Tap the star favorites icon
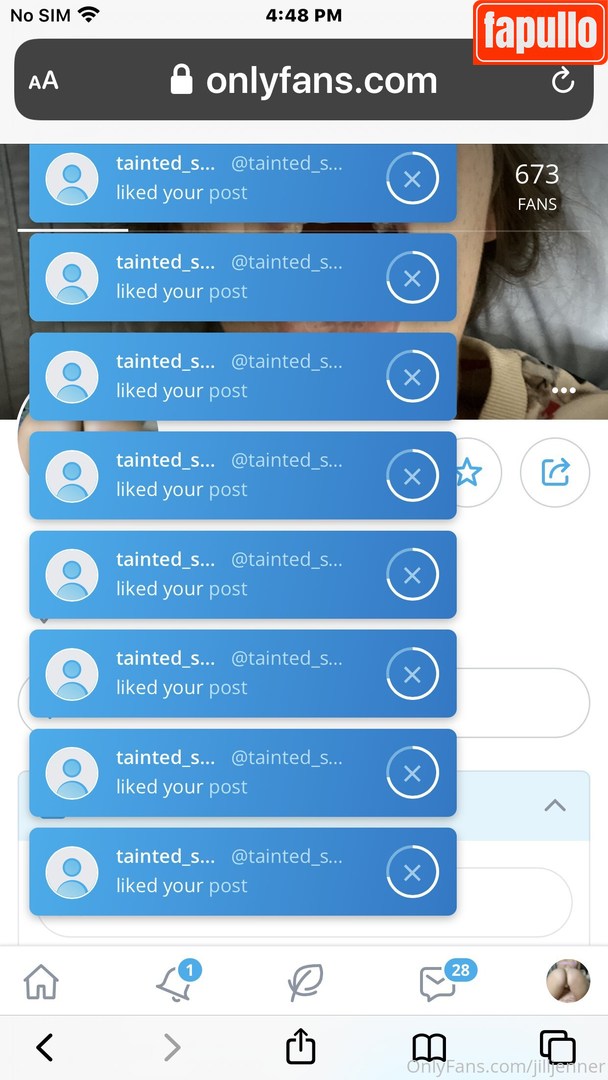This screenshot has height=1080, width=608. [x=468, y=472]
